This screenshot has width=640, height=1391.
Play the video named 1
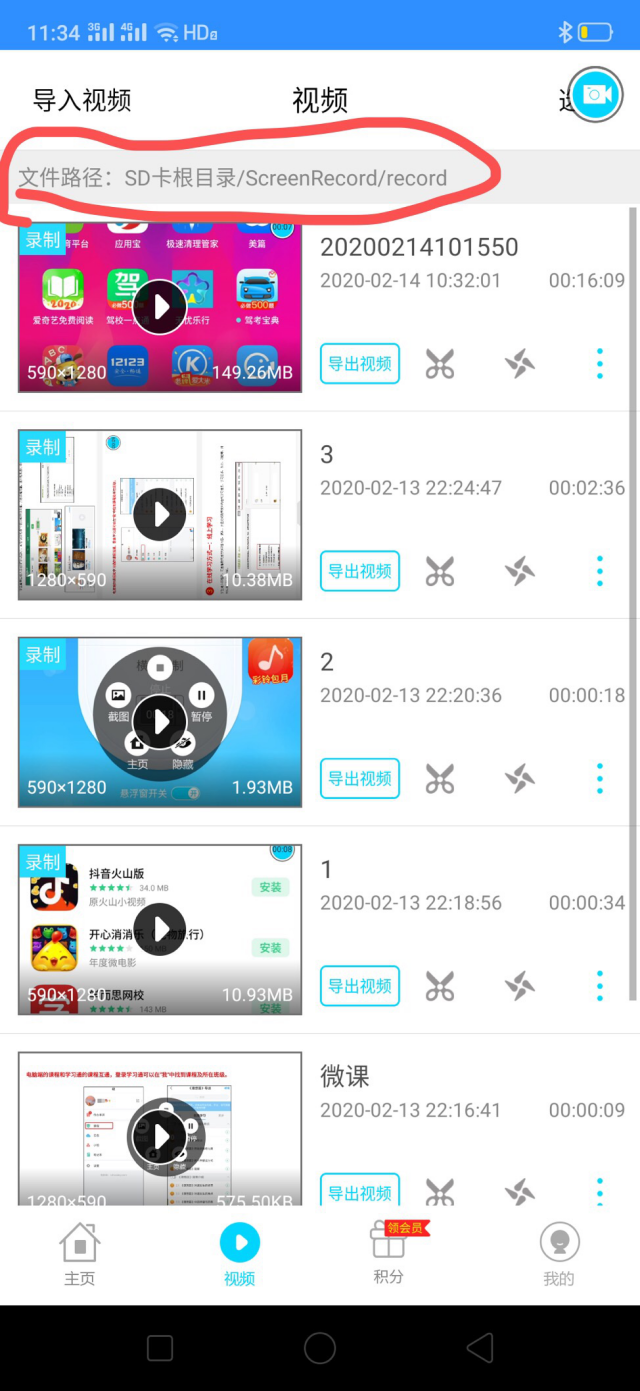(160, 928)
